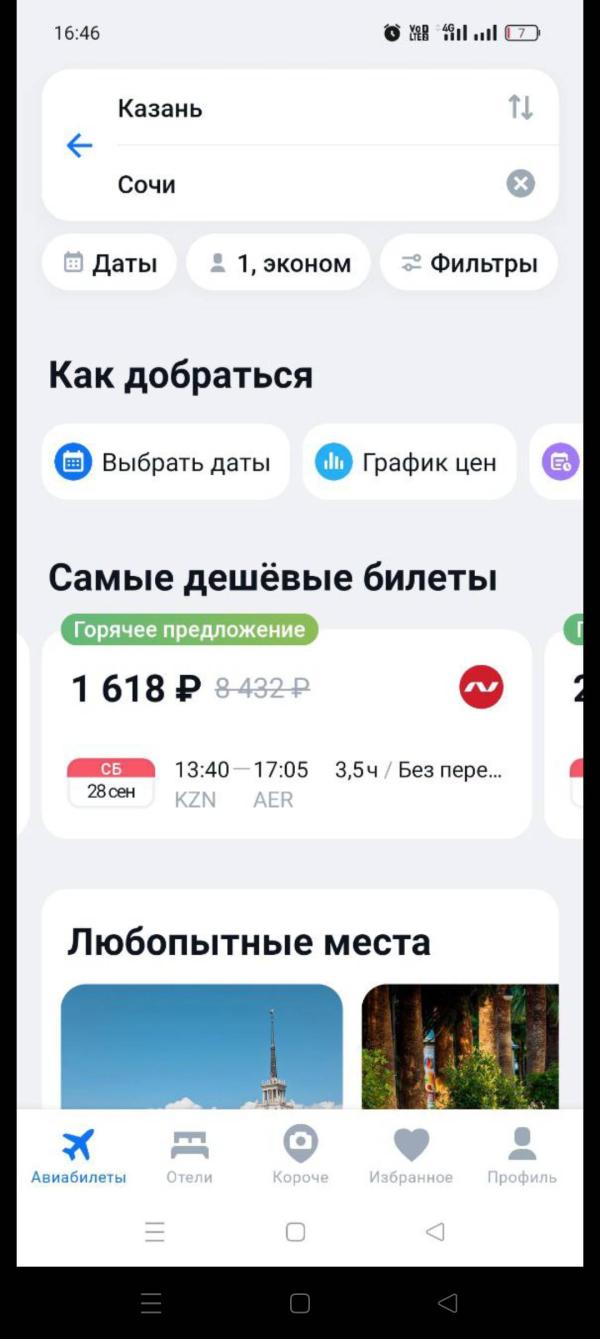
Task: Go to the Избранное tab
Action: coord(411,1156)
